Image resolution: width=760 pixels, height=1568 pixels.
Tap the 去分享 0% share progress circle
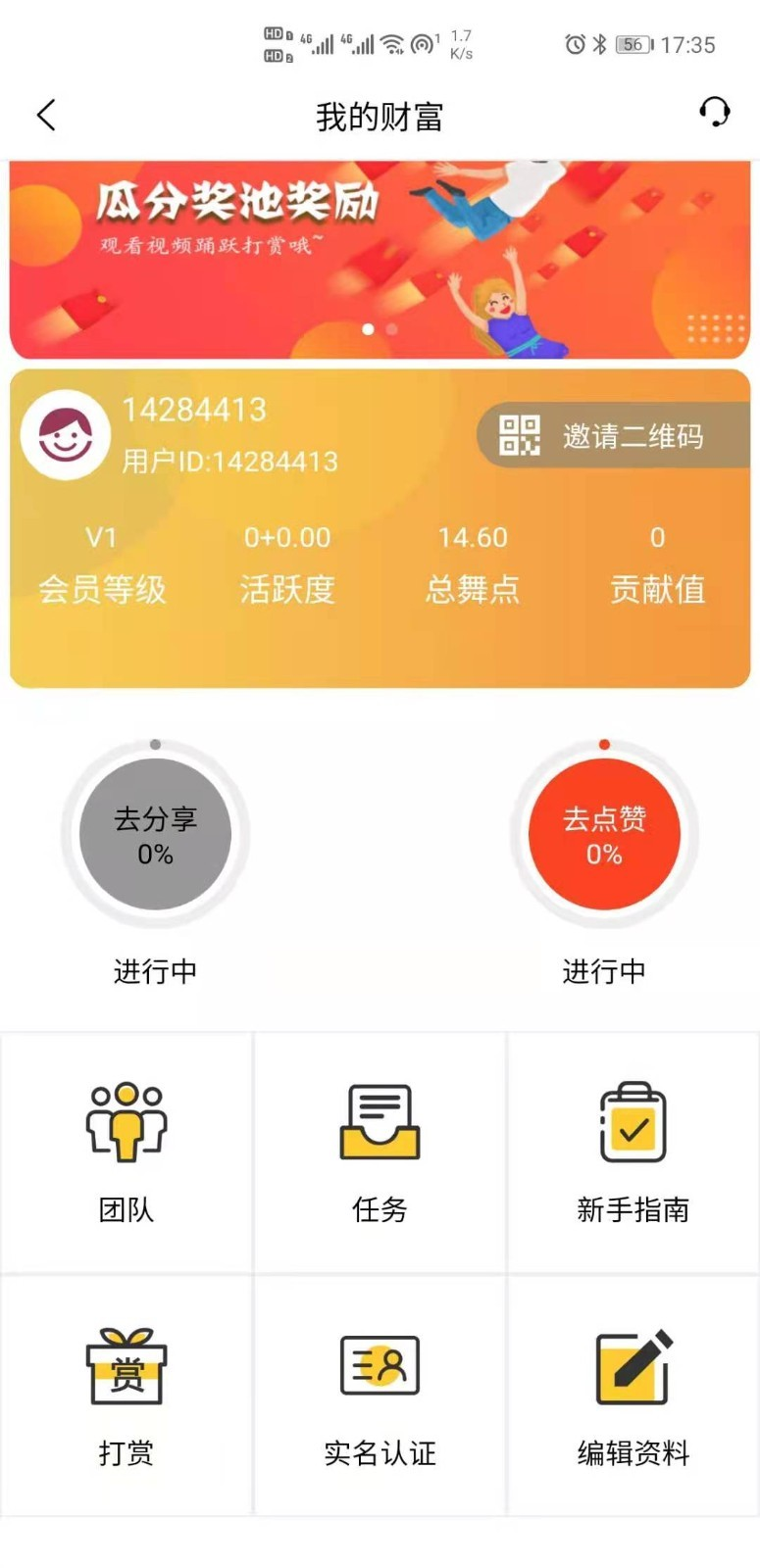click(155, 834)
